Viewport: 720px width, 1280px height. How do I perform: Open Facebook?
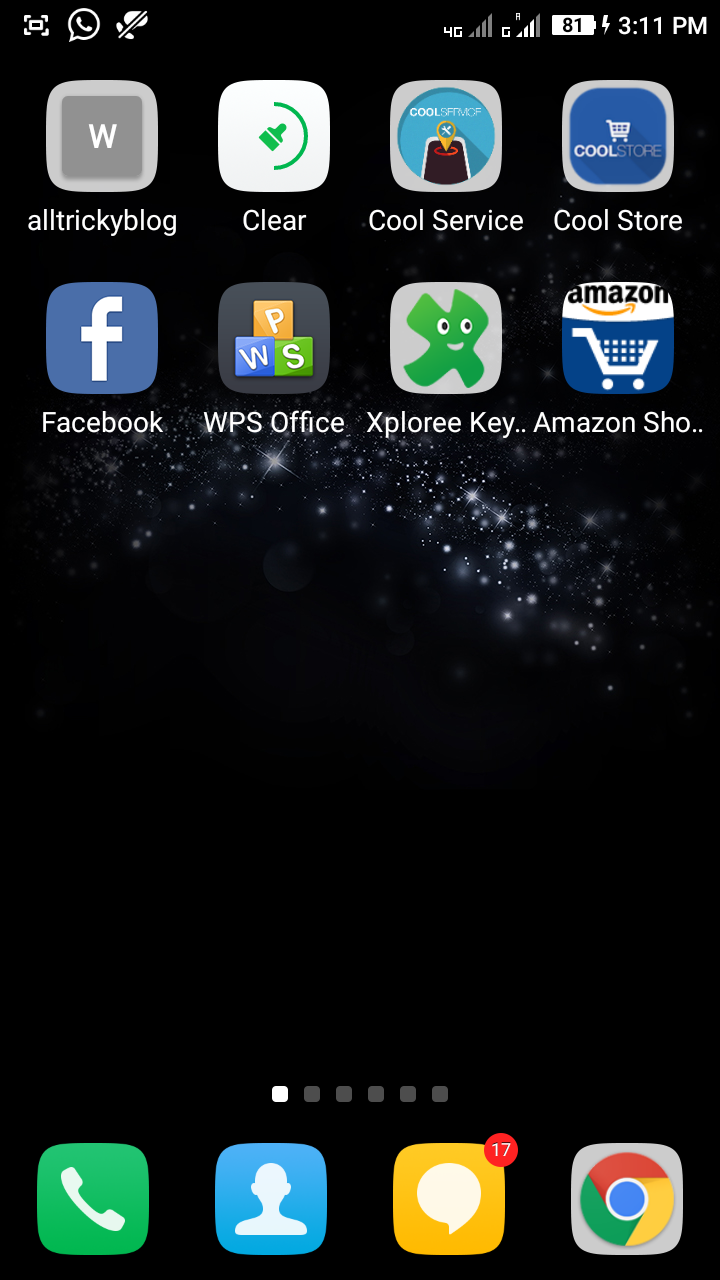pos(102,338)
